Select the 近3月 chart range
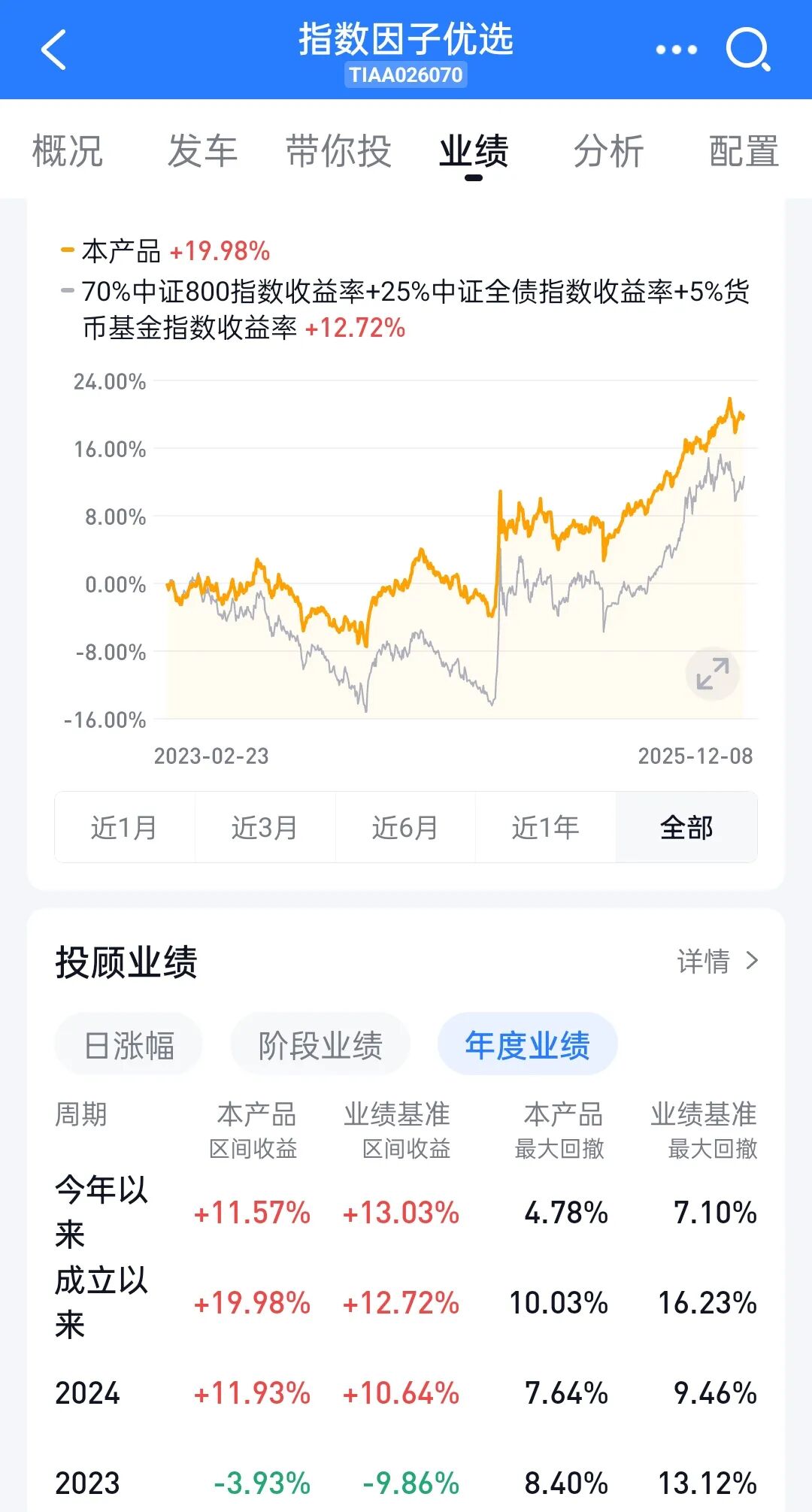 coord(265,828)
